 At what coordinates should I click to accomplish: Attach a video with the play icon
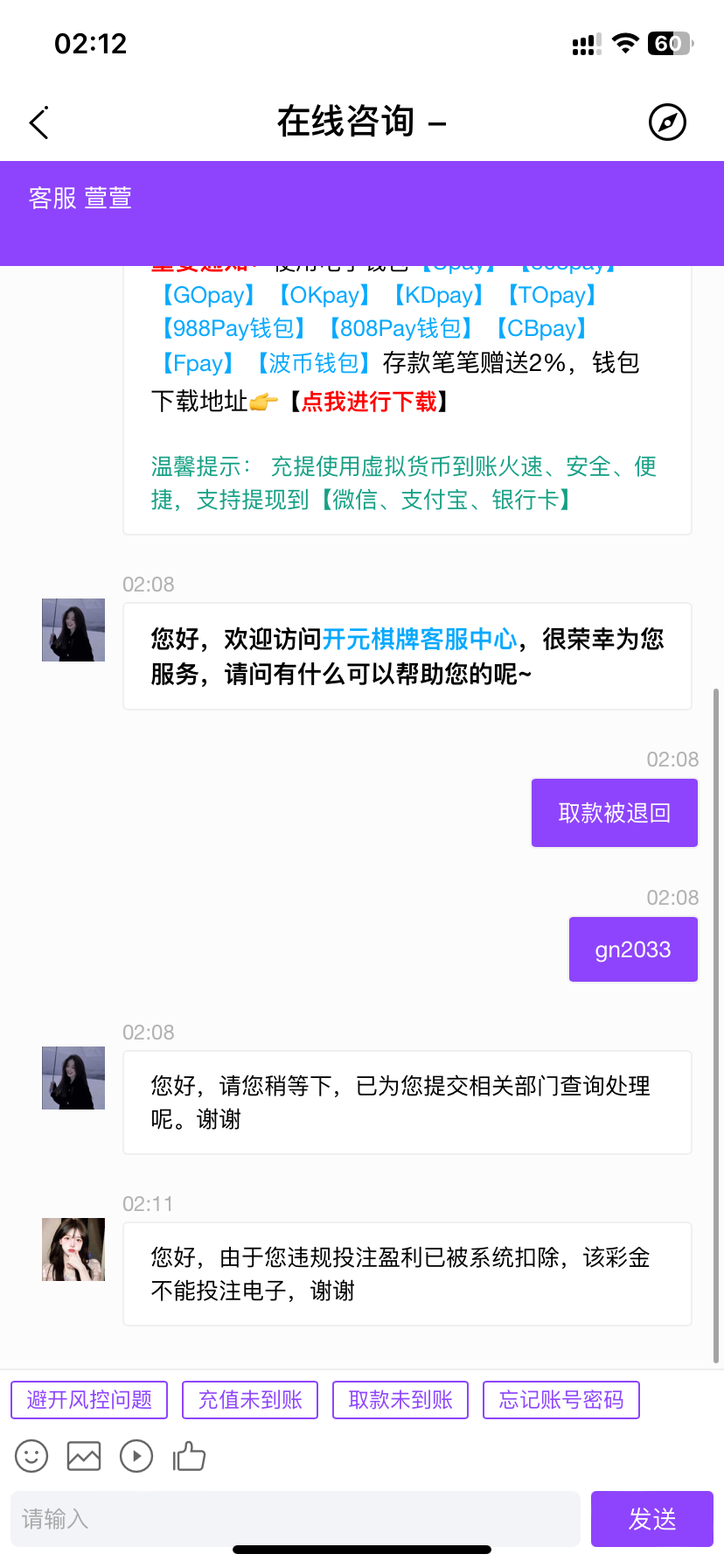136,1456
